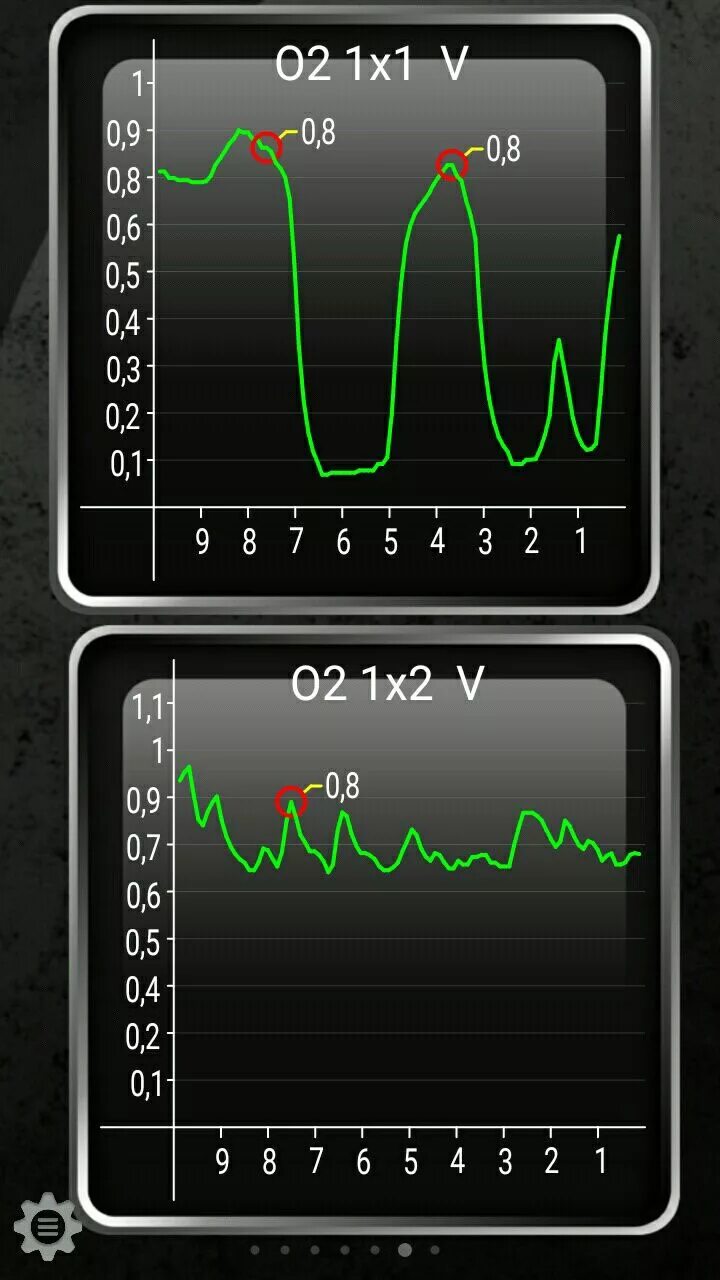Jump to the first page indicator dot
720x1280 pixels.
(x=255, y=1249)
